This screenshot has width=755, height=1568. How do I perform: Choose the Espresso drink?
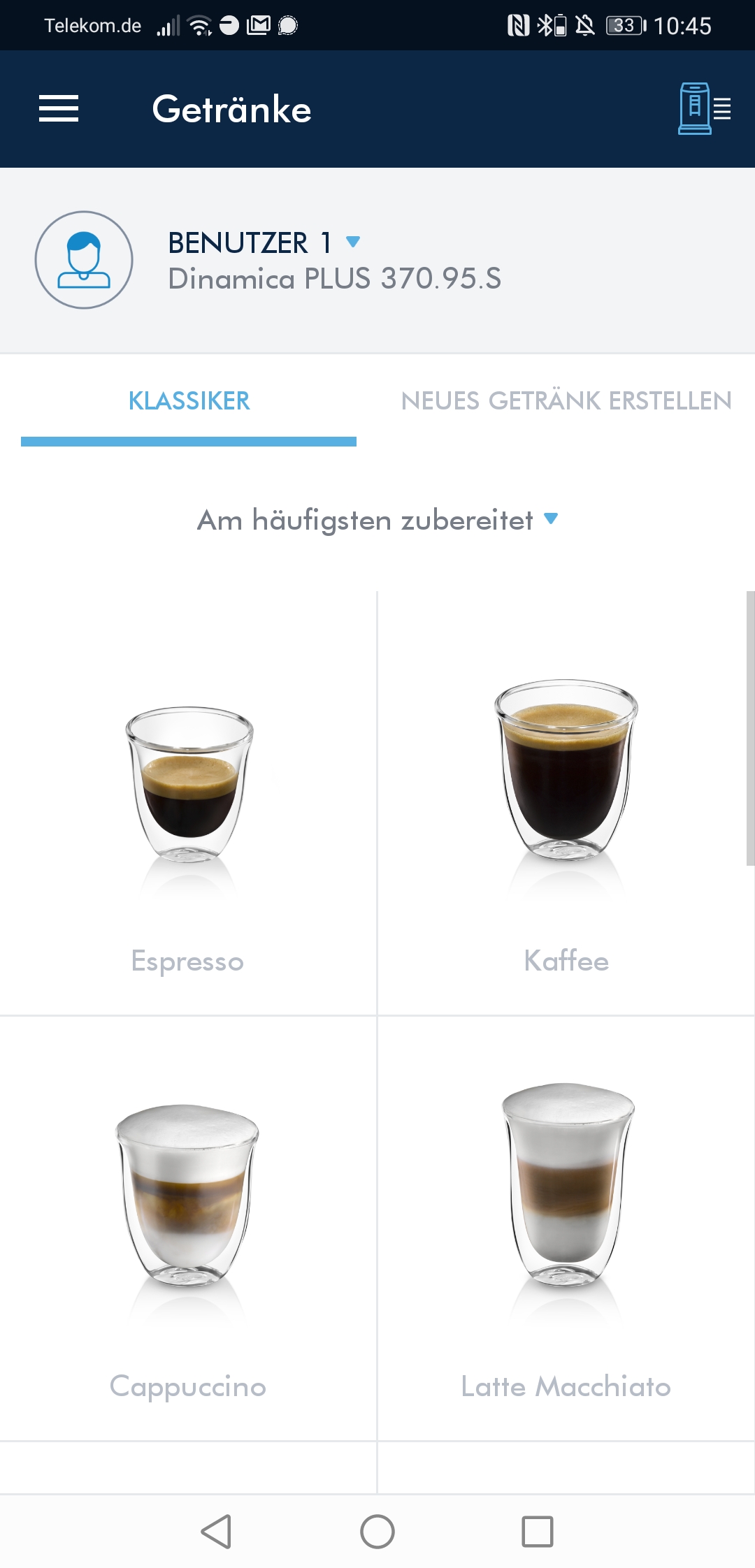(x=187, y=804)
